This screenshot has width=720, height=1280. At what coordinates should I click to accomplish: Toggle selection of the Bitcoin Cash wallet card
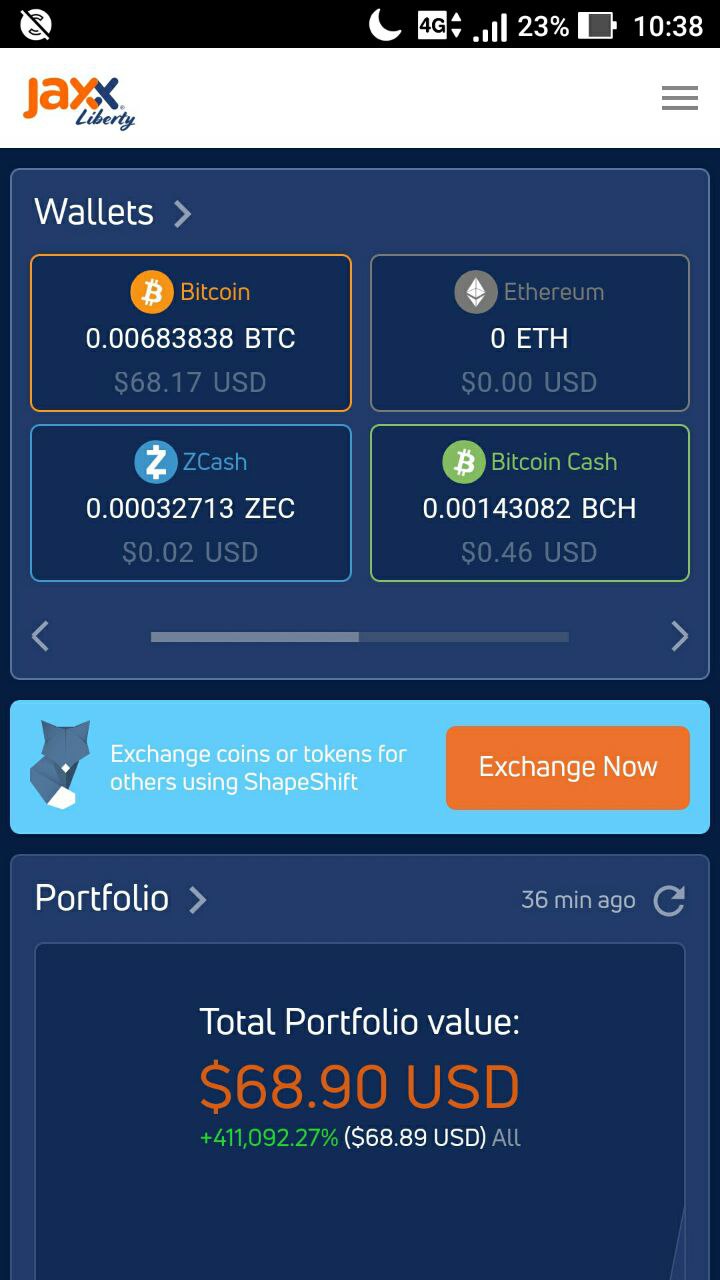click(x=529, y=503)
